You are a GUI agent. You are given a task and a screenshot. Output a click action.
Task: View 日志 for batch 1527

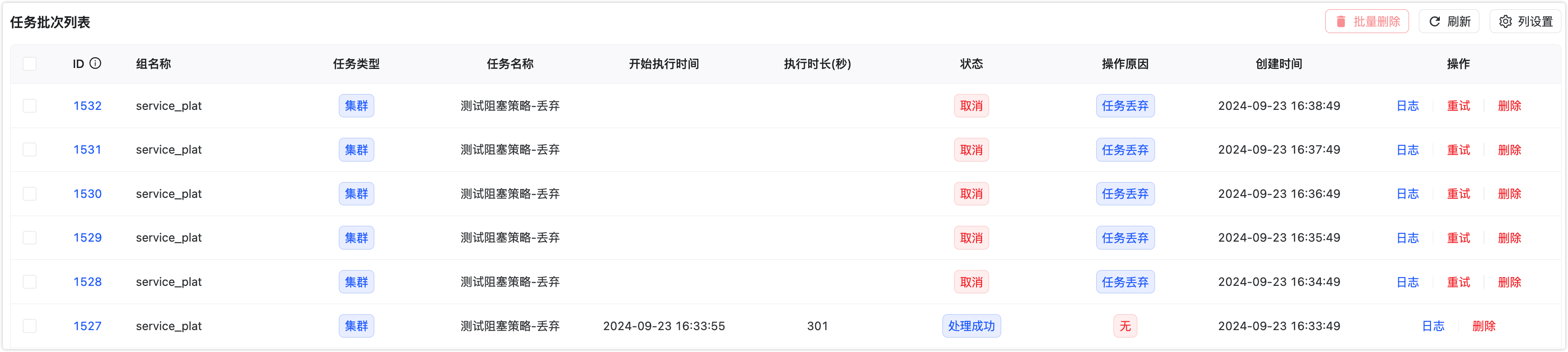coord(1433,326)
